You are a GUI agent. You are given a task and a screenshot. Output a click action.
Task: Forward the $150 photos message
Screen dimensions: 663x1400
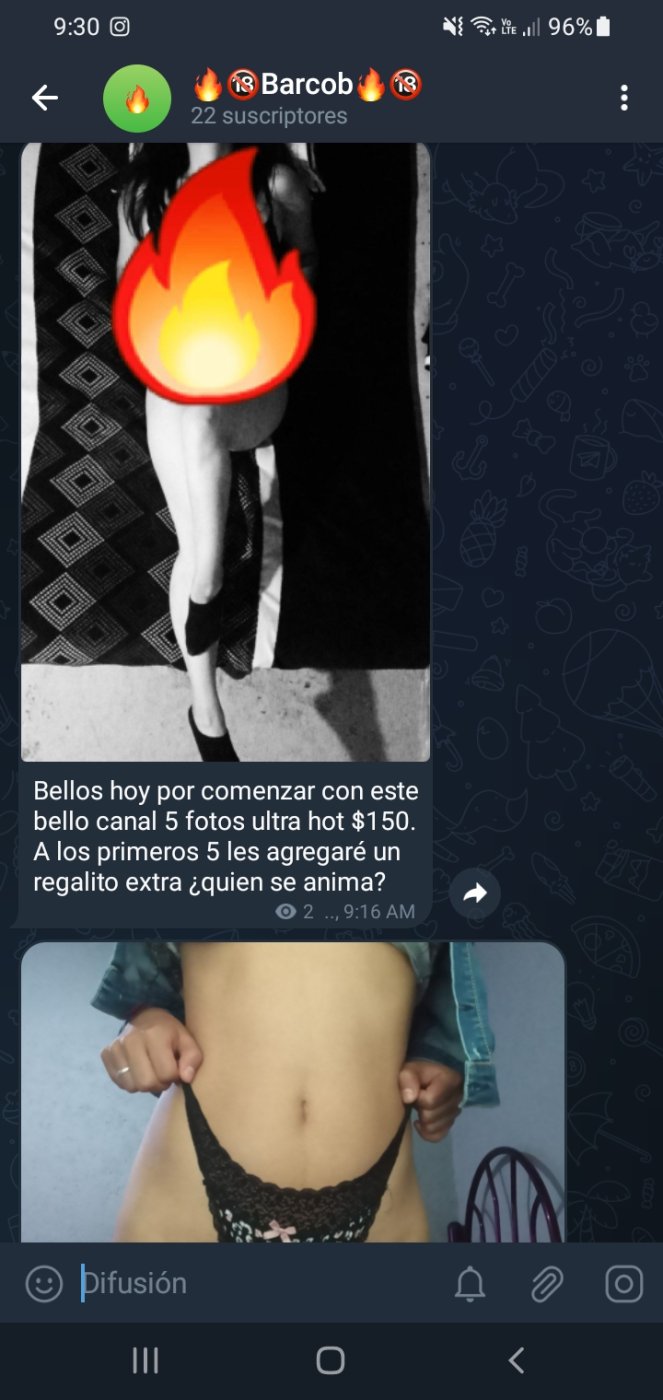coord(475,893)
